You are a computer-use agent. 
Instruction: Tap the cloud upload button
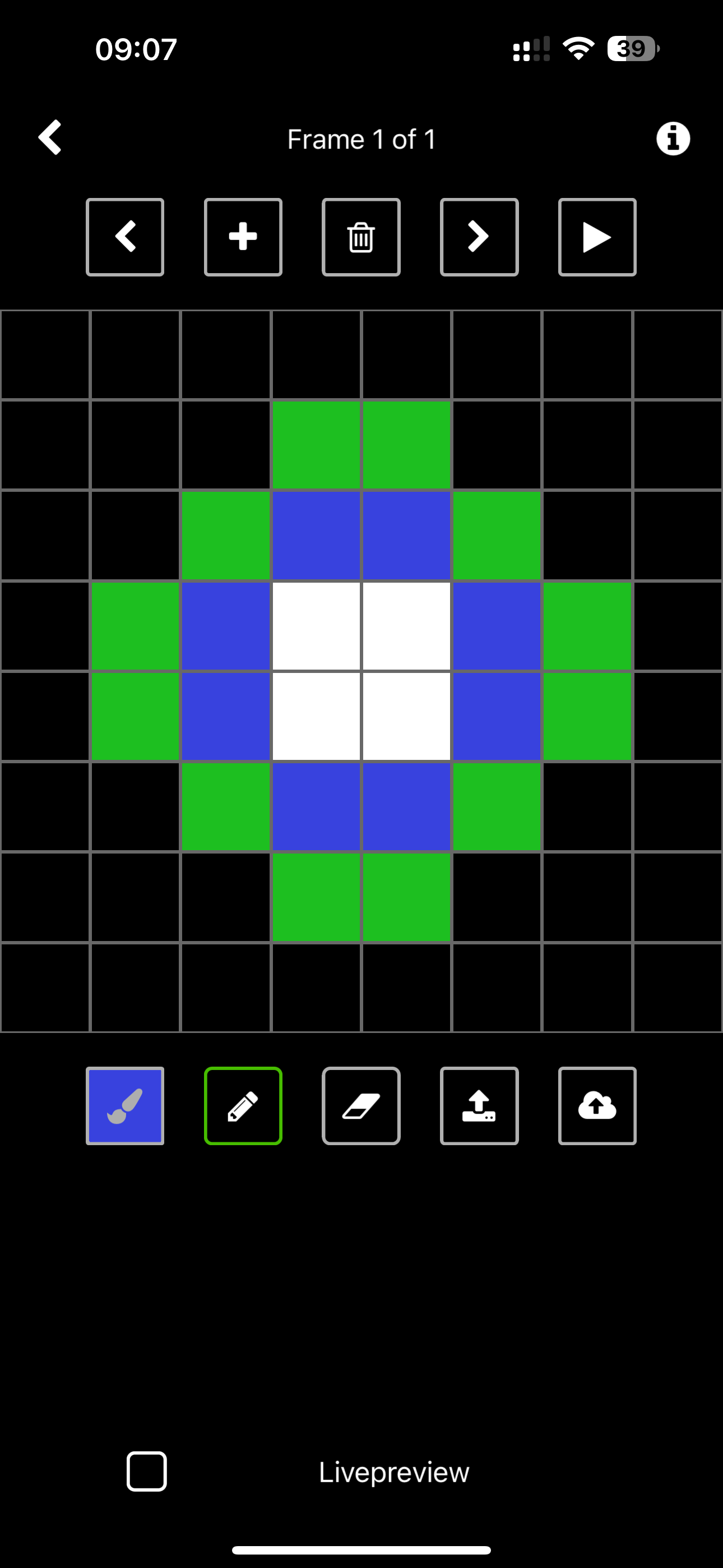point(597,1105)
